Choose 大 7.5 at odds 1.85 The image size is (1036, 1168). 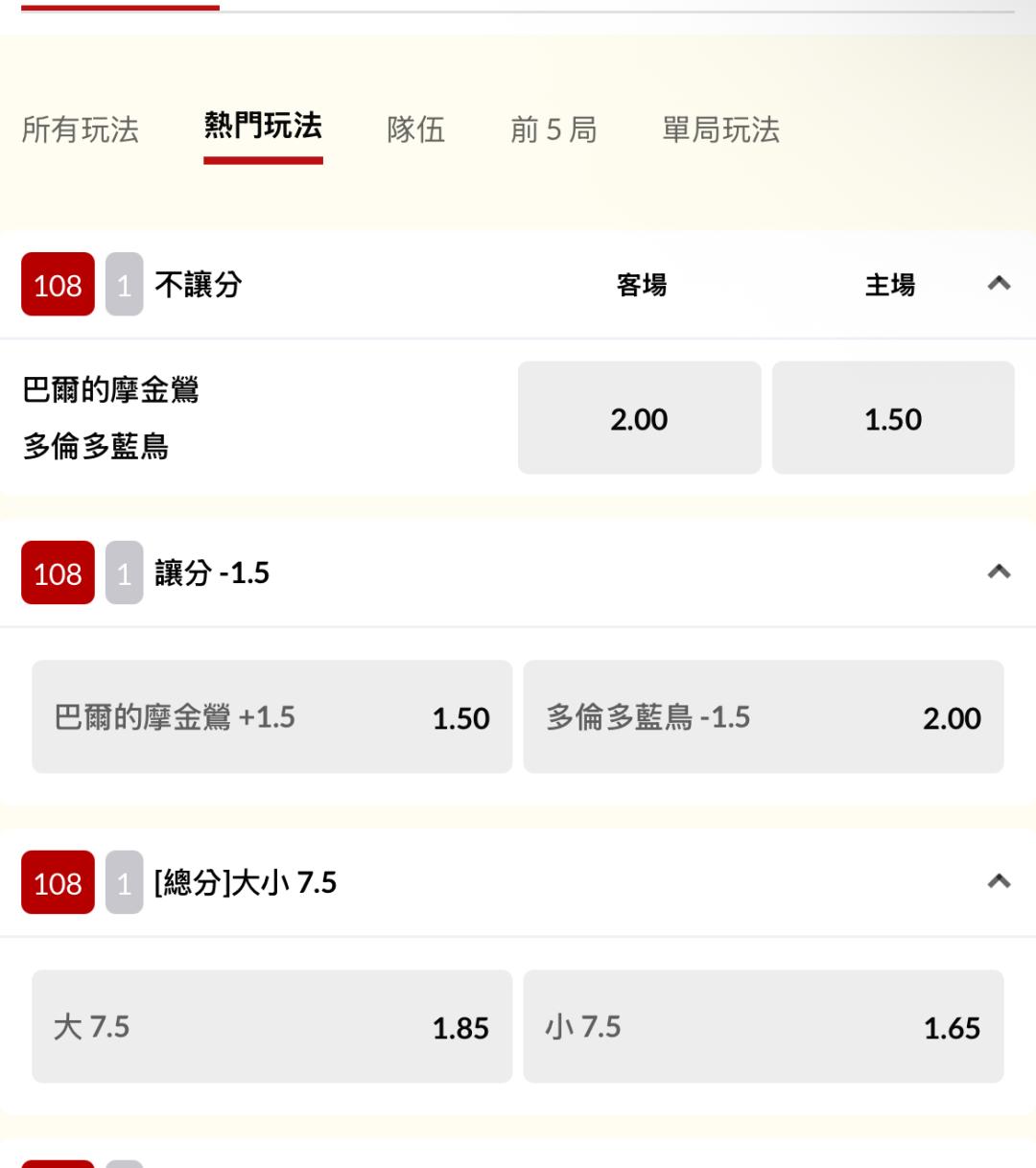(272, 1027)
